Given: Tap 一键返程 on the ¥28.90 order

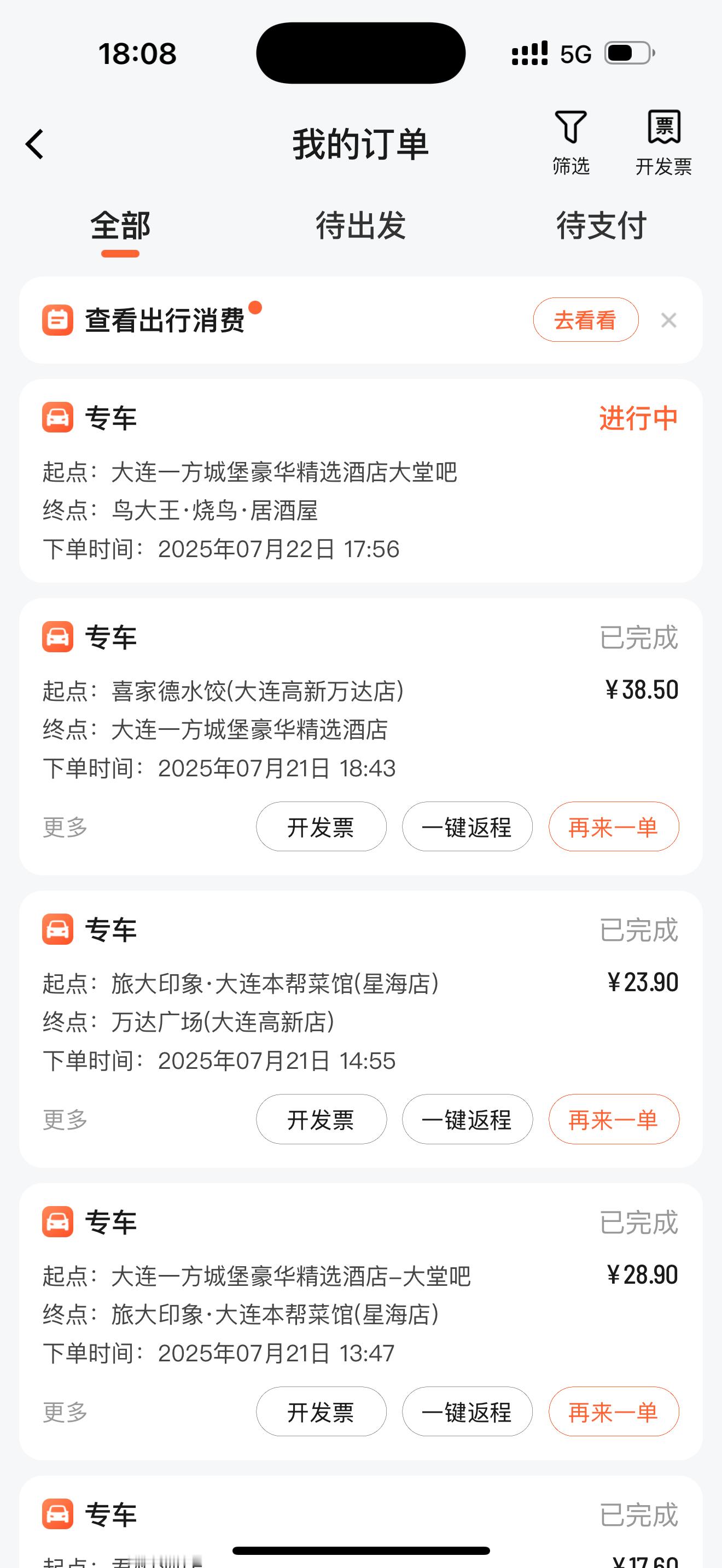Looking at the screenshot, I should (x=467, y=1412).
